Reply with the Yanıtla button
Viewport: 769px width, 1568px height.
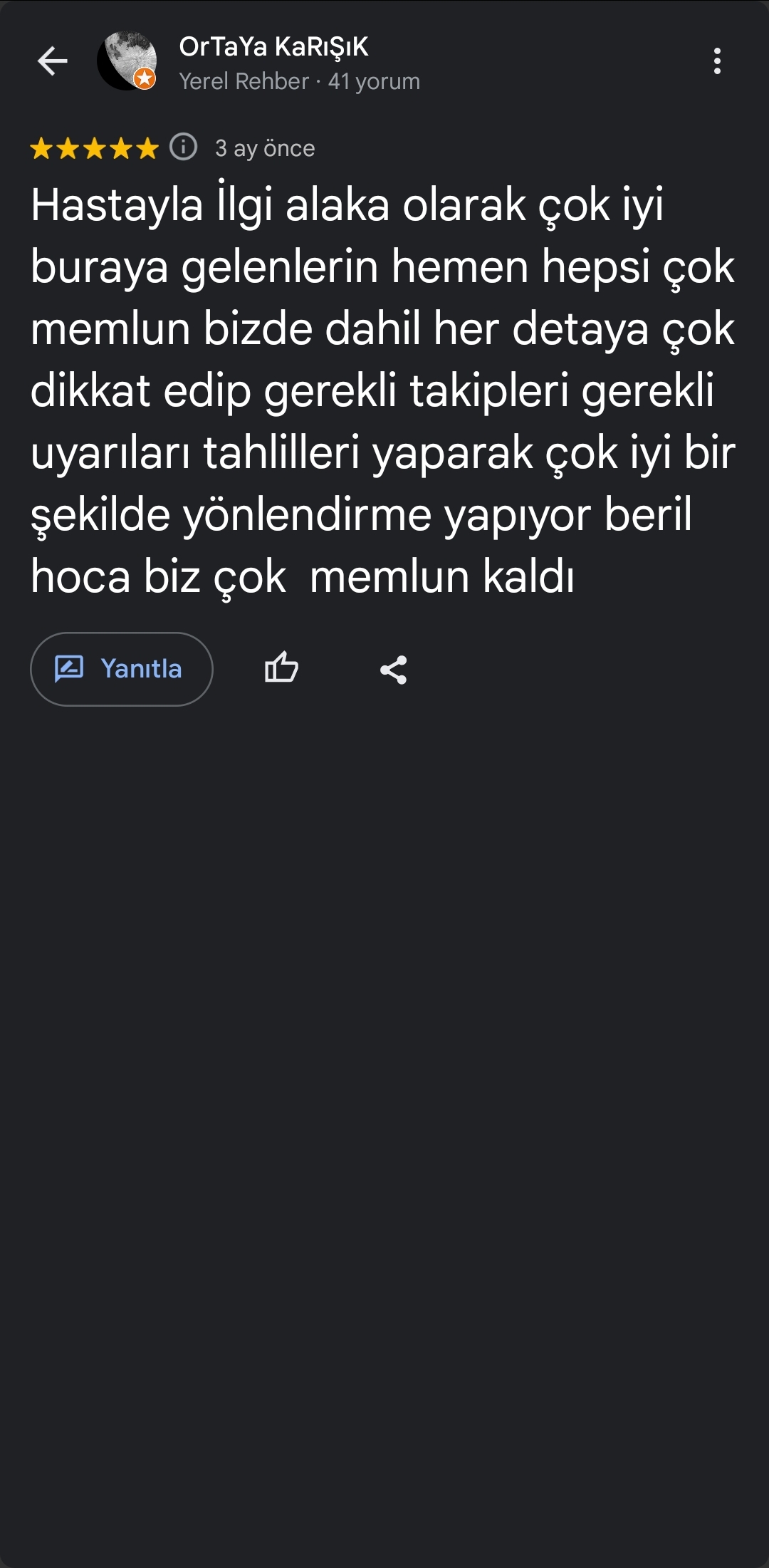pos(122,669)
